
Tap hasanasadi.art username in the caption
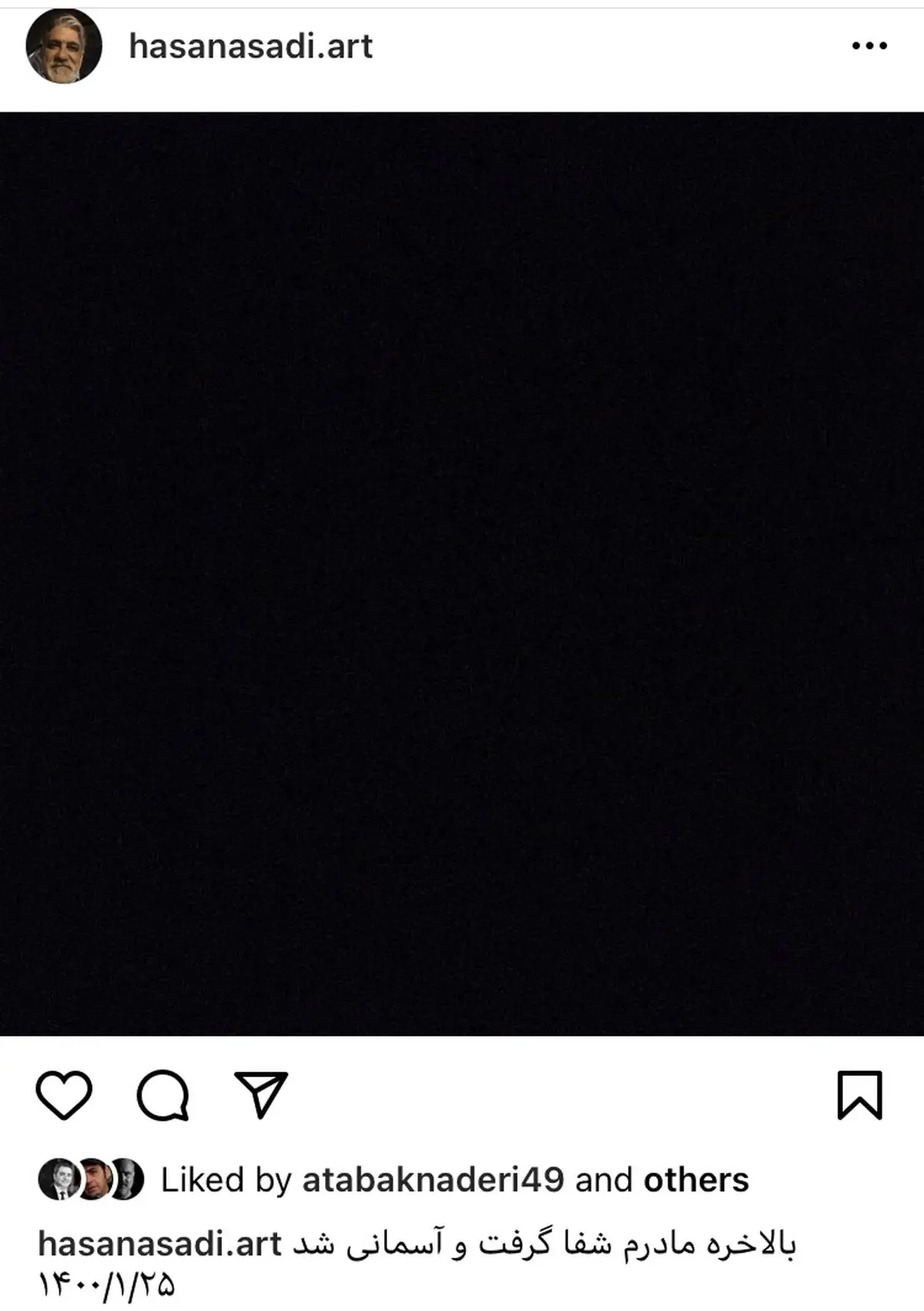159,1244
